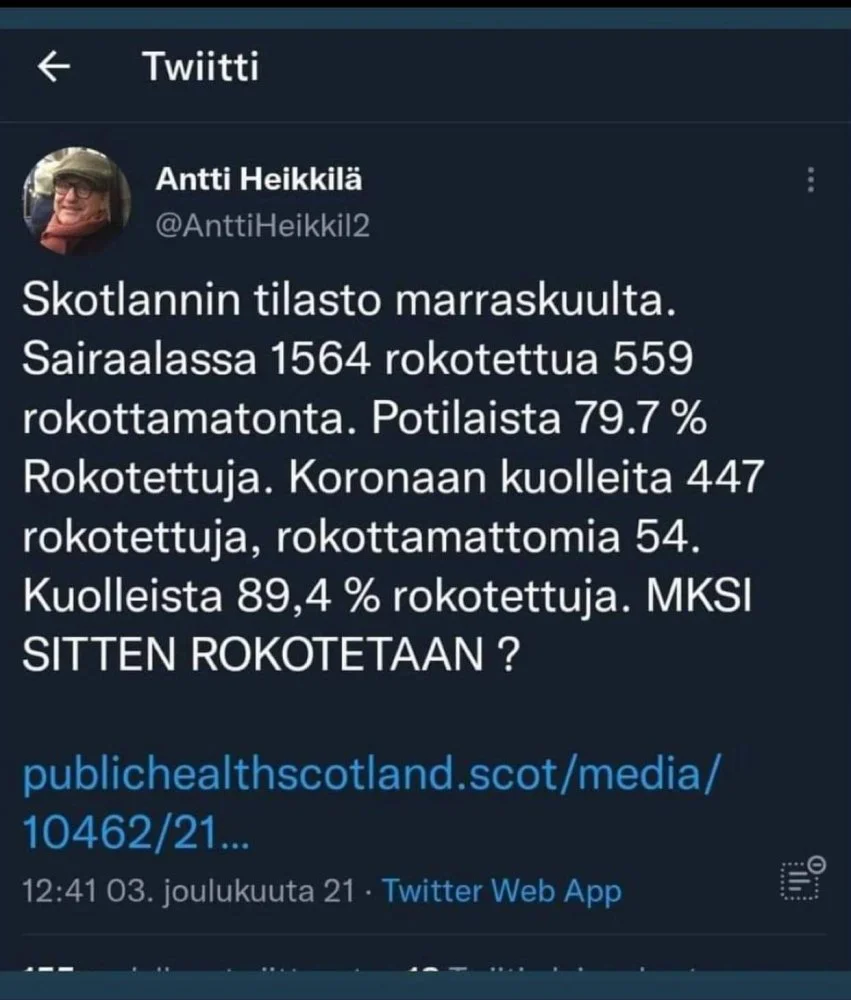
Task: Tap the Twitter Web App source link
Action: 501,890
